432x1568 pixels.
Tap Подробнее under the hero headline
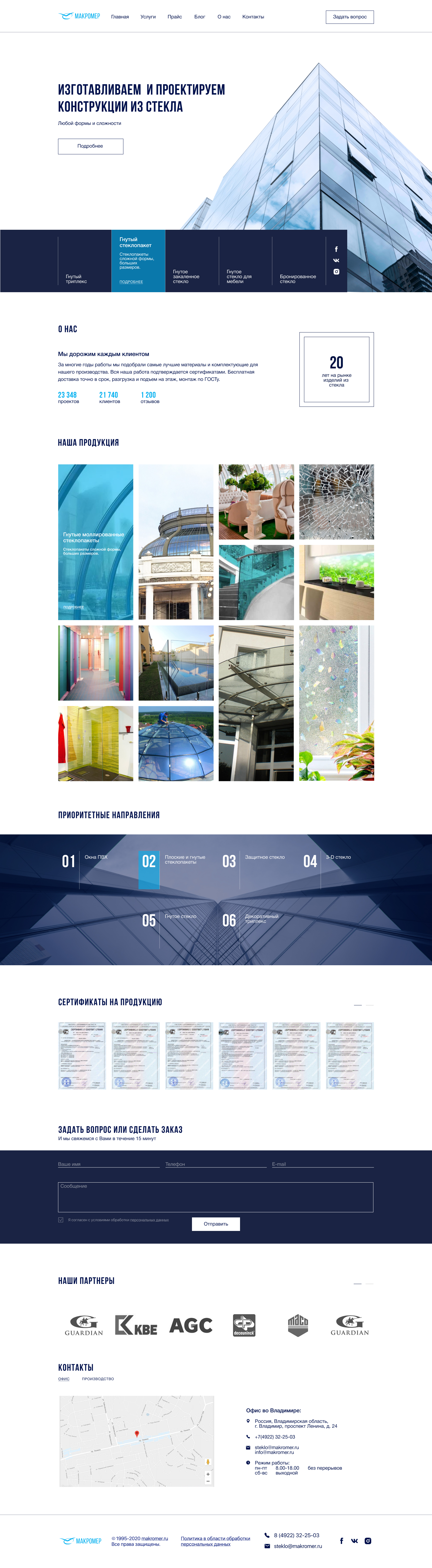[x=91, y=146]
